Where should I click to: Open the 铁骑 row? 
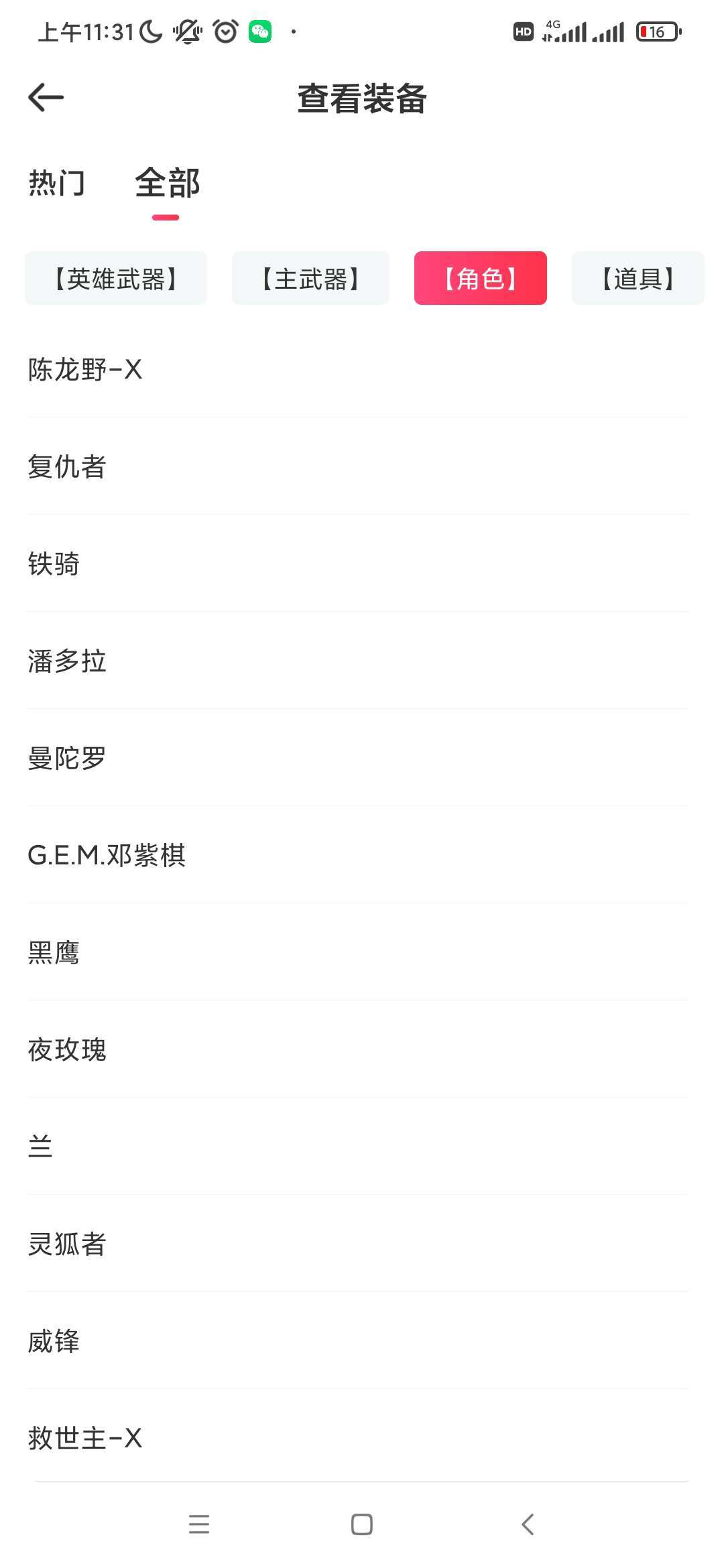pyautogui.click(x=358, y=564)
